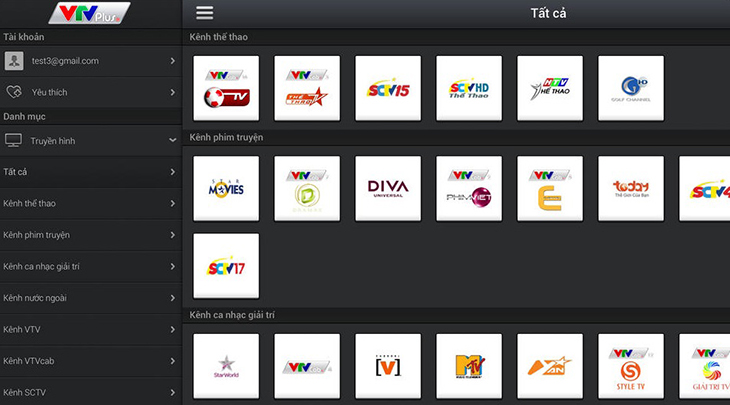
Task: Browse the Kênh nước ngoài category
Action: [90, 298]
